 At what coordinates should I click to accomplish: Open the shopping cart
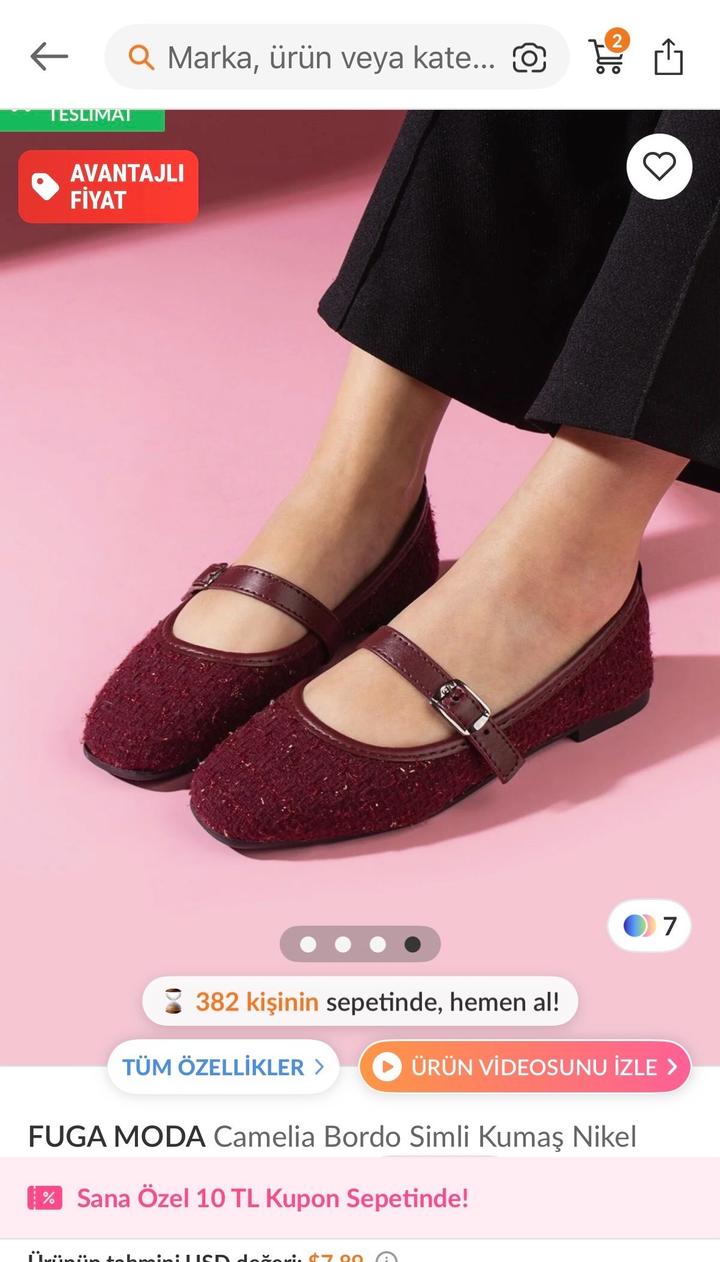607,56
